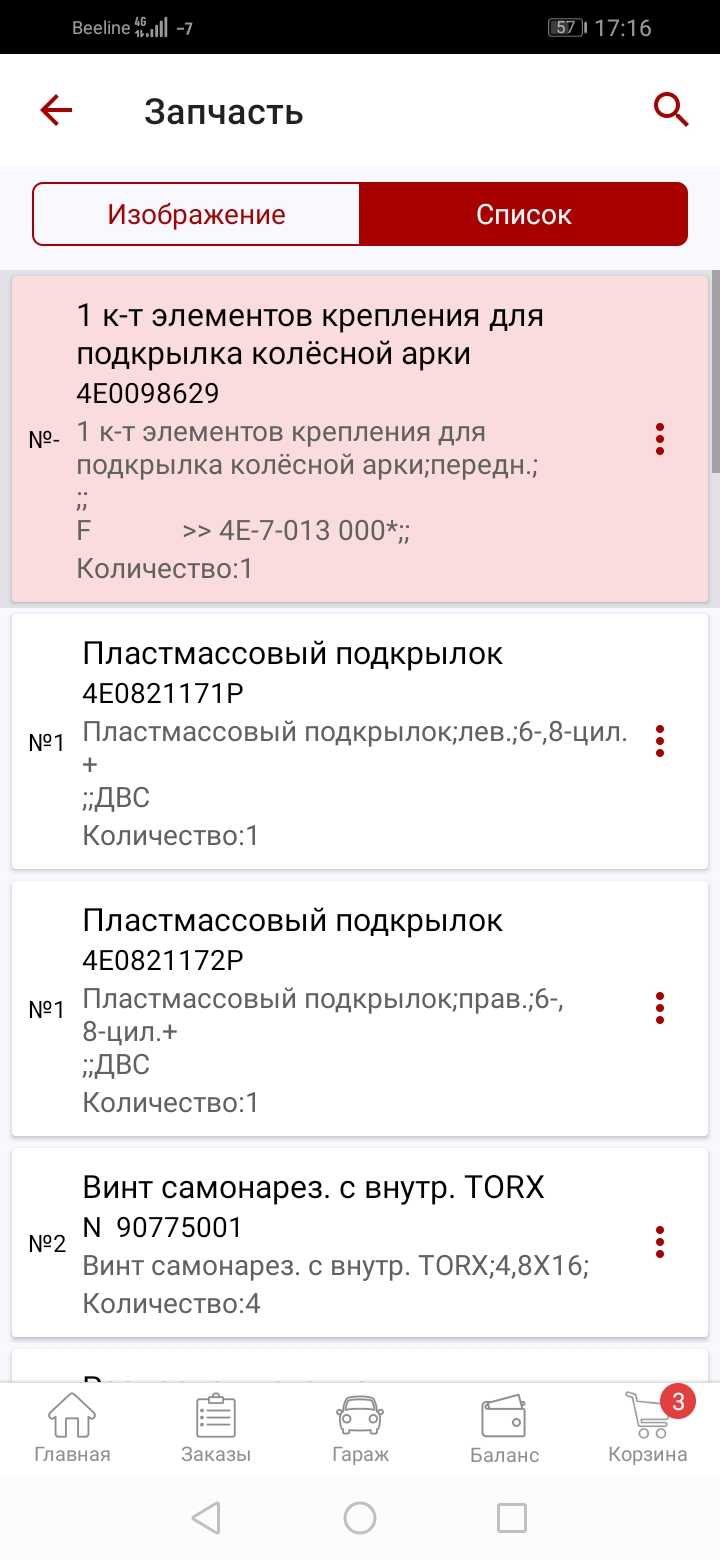Viewport: 720px width, 1560px height.
Task: Open the menu for part 4E0821171P
Action: click(x=659, y=741)
